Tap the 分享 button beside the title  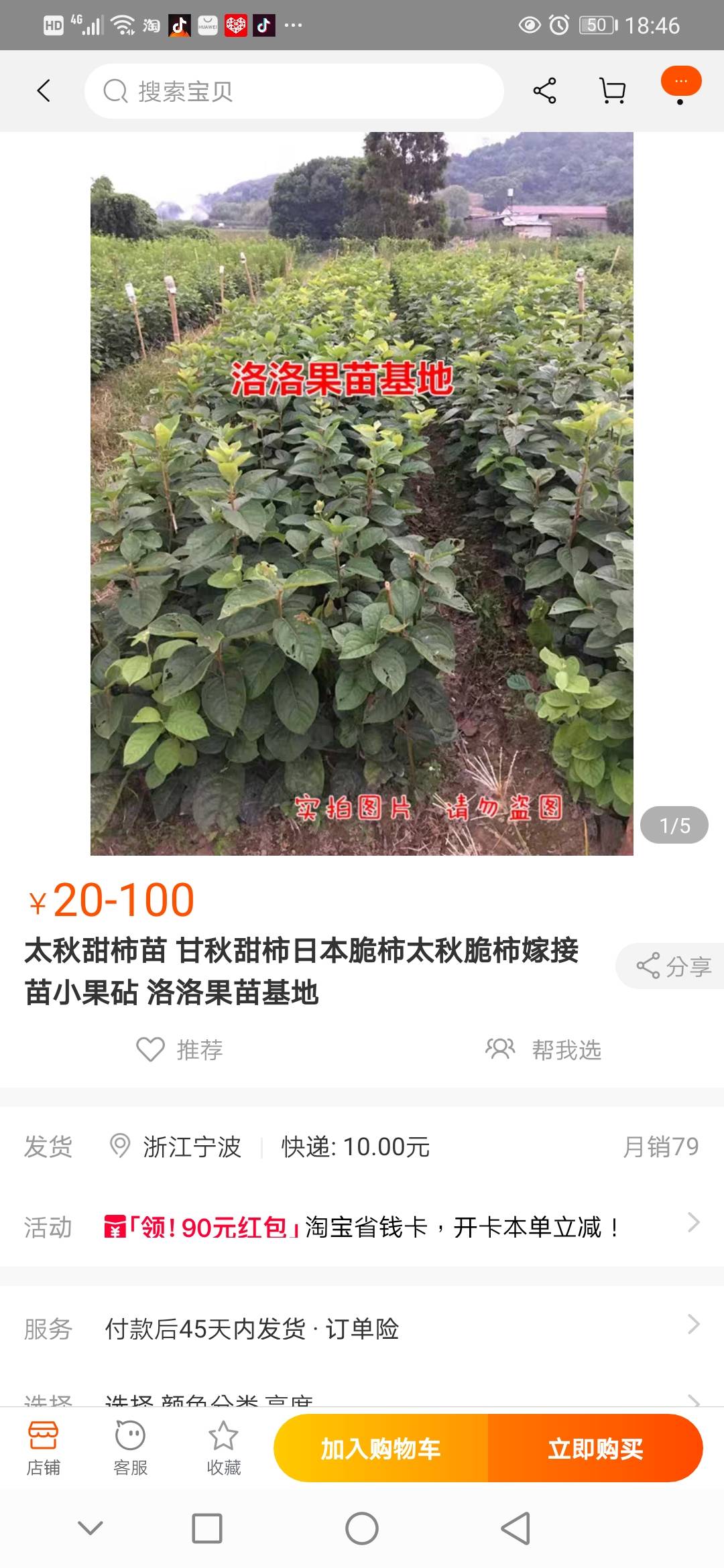pos(672,966)
